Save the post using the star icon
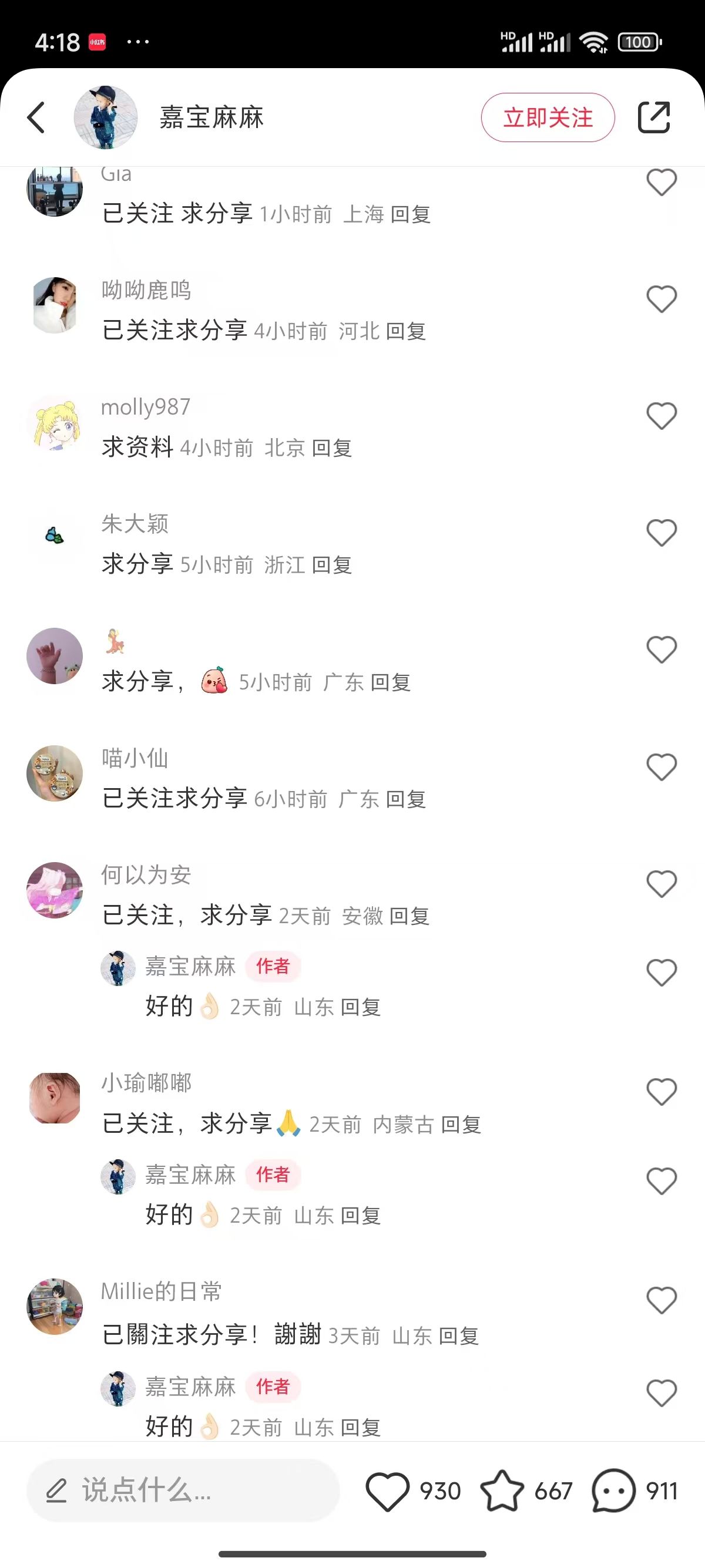The width and height of the screenshot is (705, 1568). coord(502,1490)
